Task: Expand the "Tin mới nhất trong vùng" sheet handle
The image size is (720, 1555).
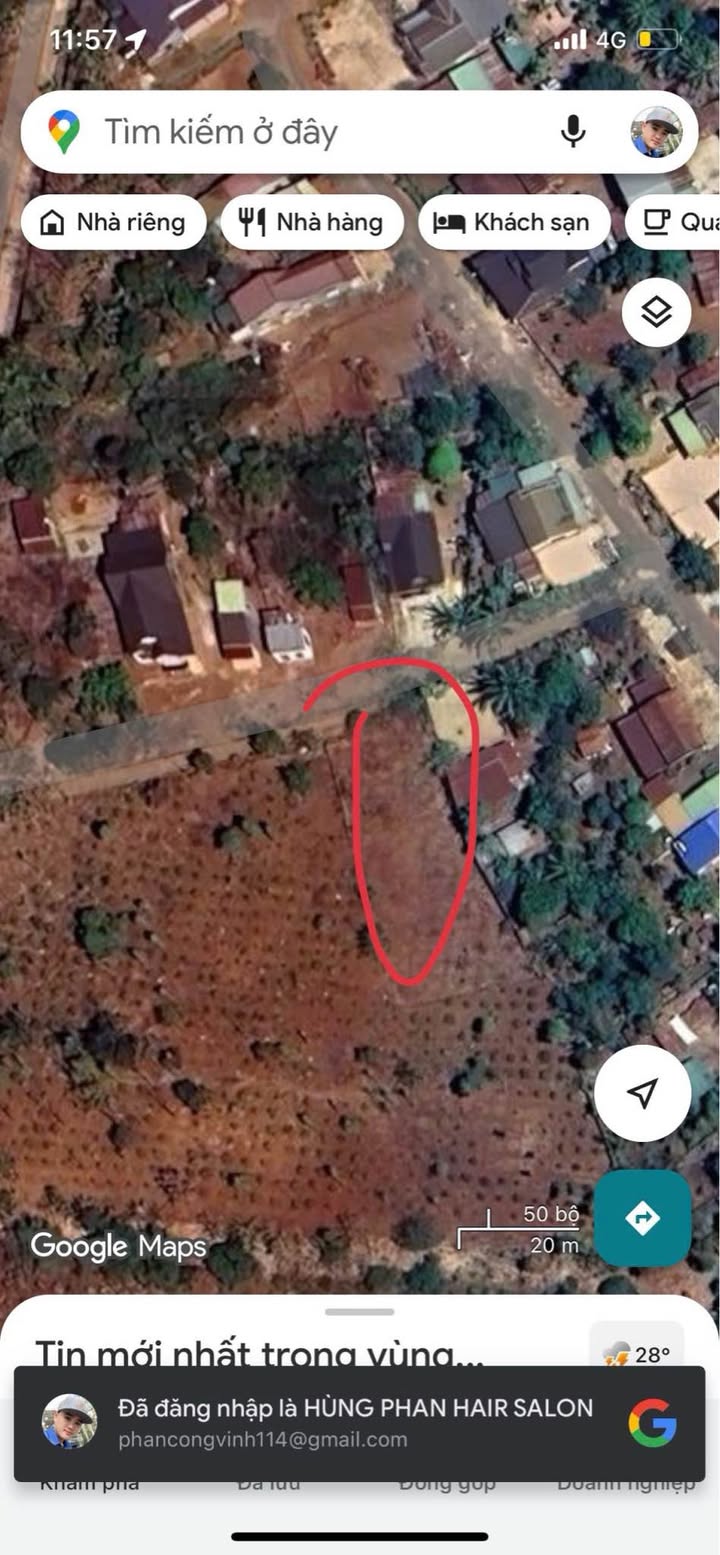Action: (359, 1311)
